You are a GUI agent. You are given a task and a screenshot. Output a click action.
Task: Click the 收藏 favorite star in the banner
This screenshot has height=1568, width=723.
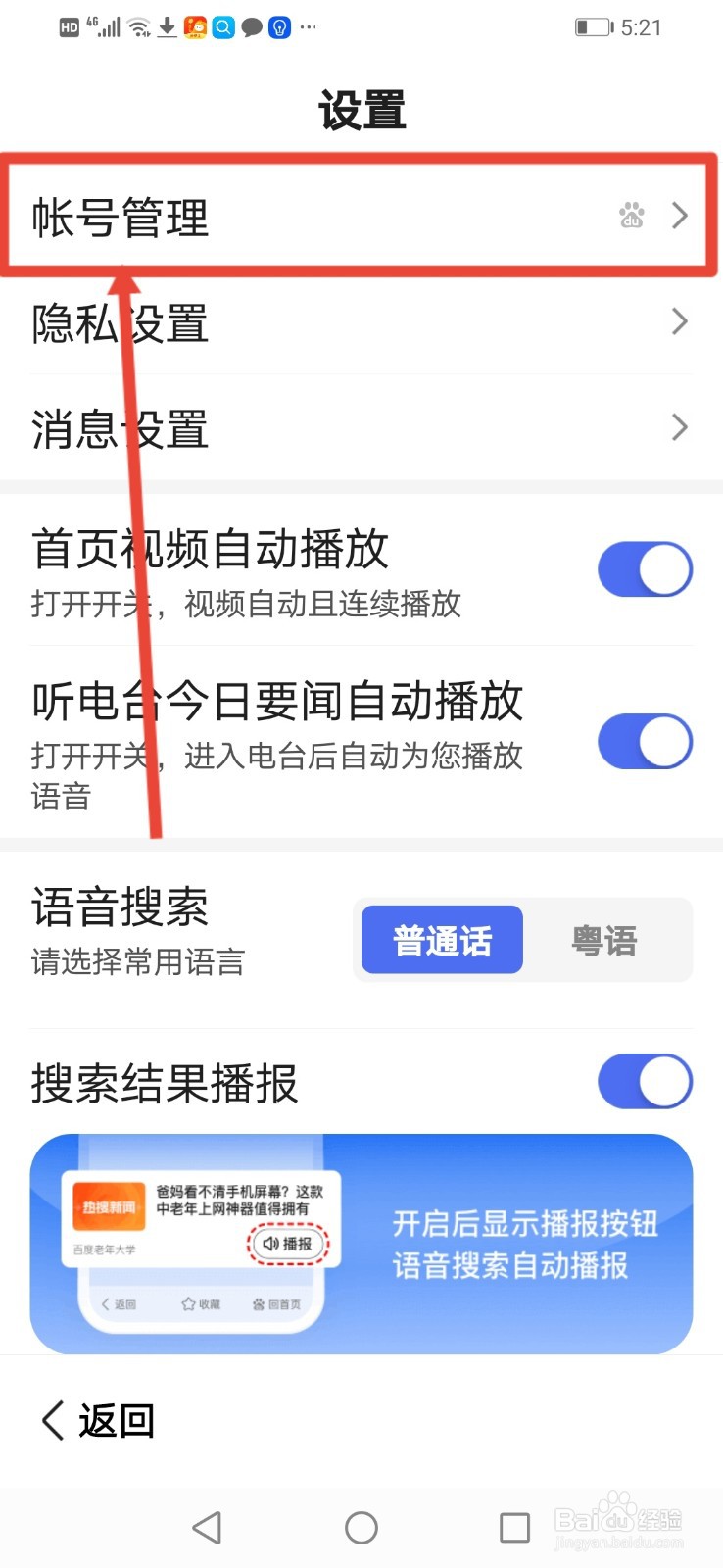click(186, 1304)
